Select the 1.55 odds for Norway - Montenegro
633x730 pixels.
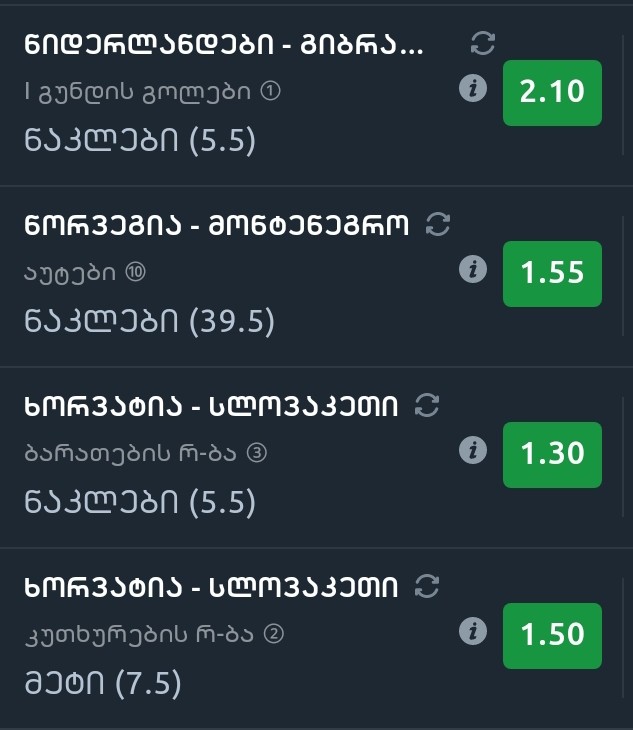[552, 273]
